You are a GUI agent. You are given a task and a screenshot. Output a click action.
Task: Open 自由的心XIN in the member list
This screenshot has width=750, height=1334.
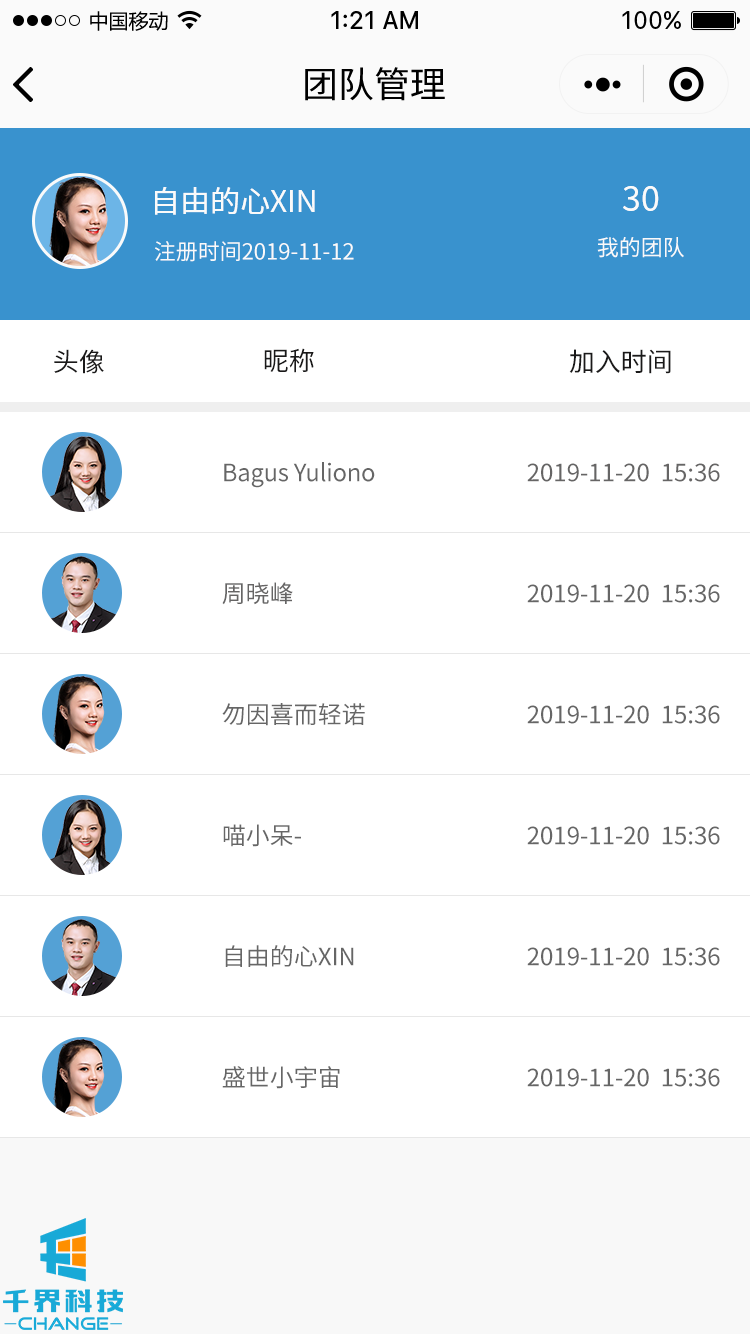[288, 957]
